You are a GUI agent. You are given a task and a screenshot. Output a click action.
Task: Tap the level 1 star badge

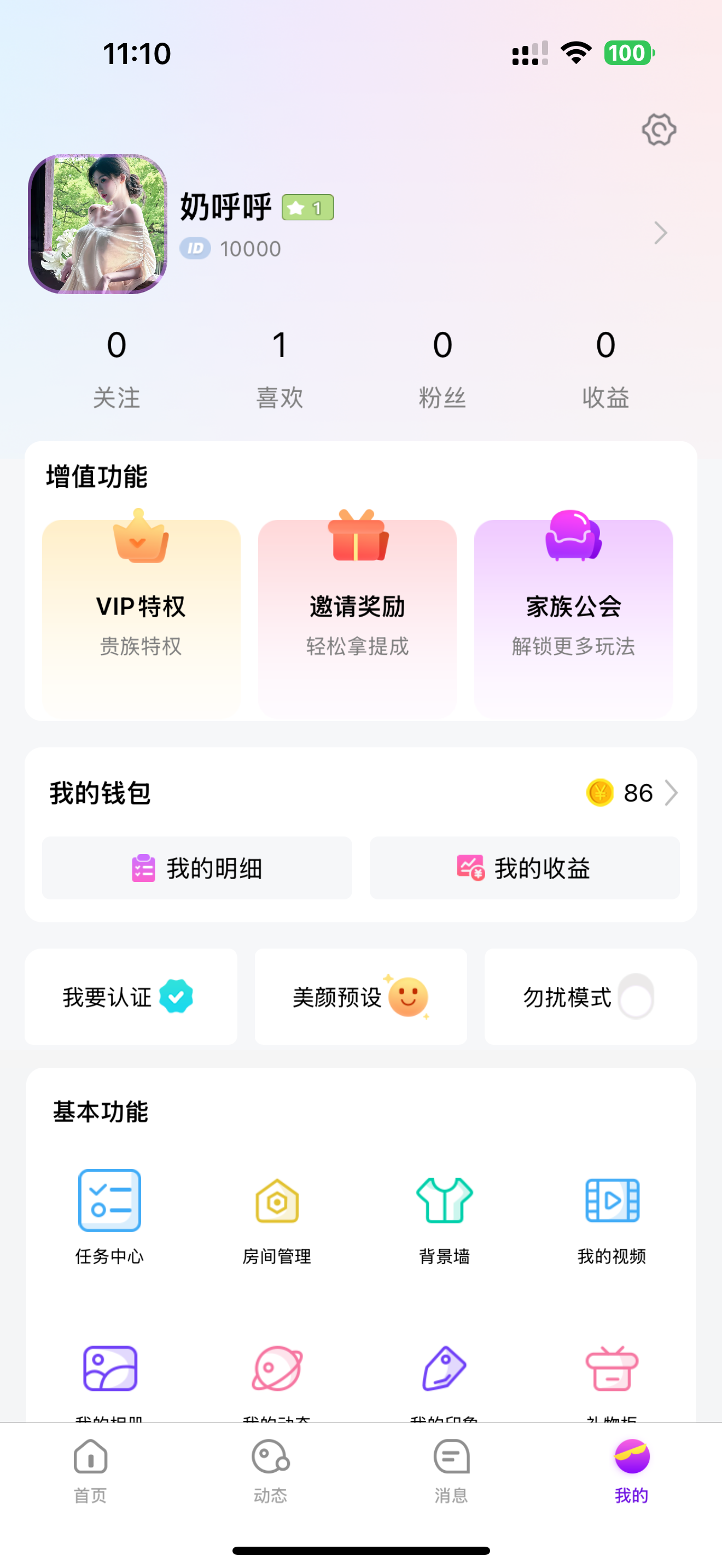[x=307, y=207]
